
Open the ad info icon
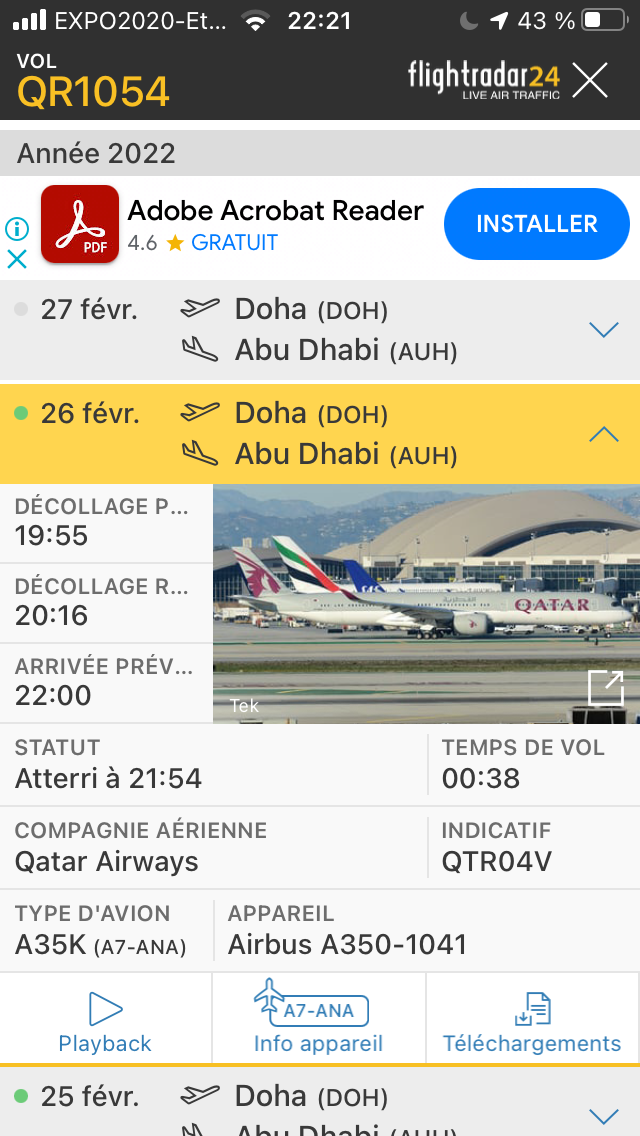pos(17,229)
